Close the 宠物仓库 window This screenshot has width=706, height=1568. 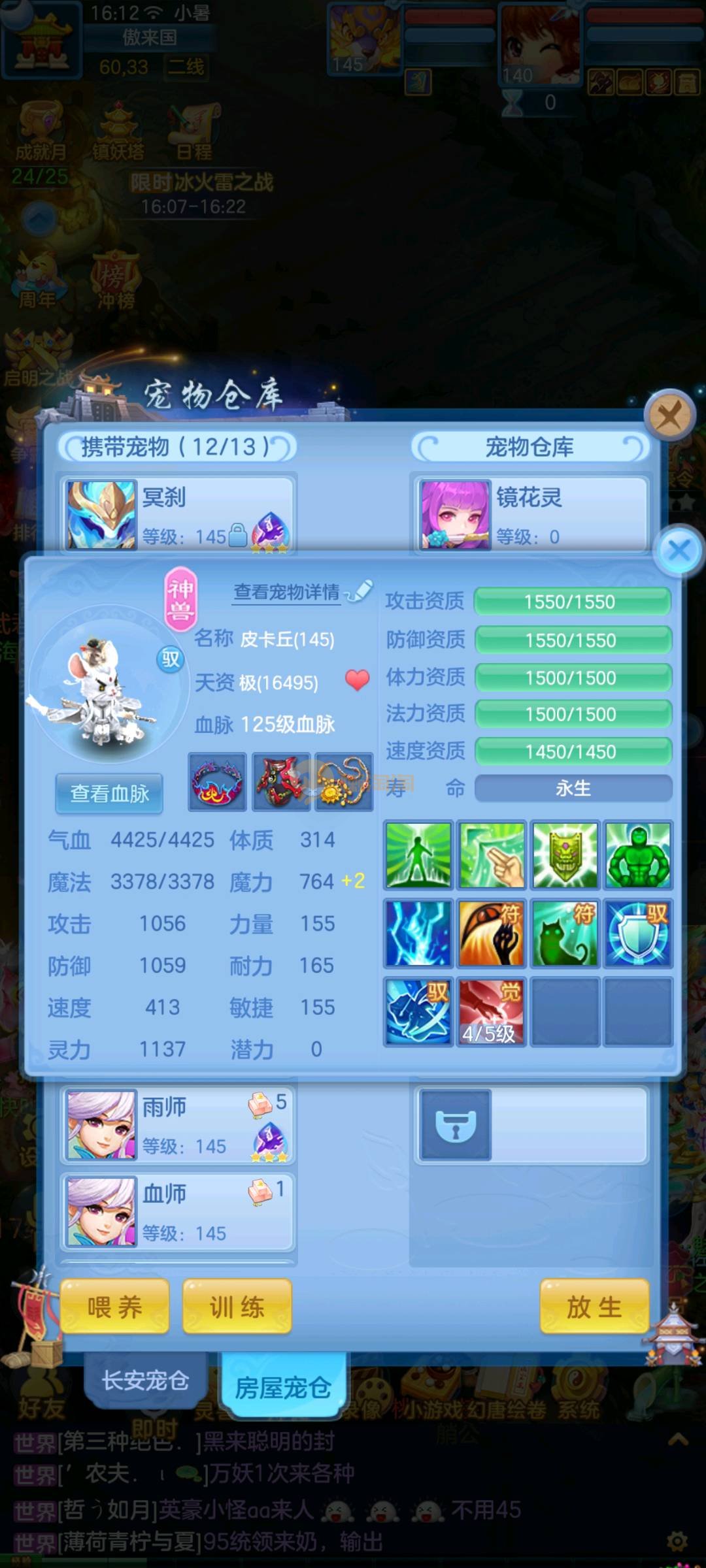(669, 415)
